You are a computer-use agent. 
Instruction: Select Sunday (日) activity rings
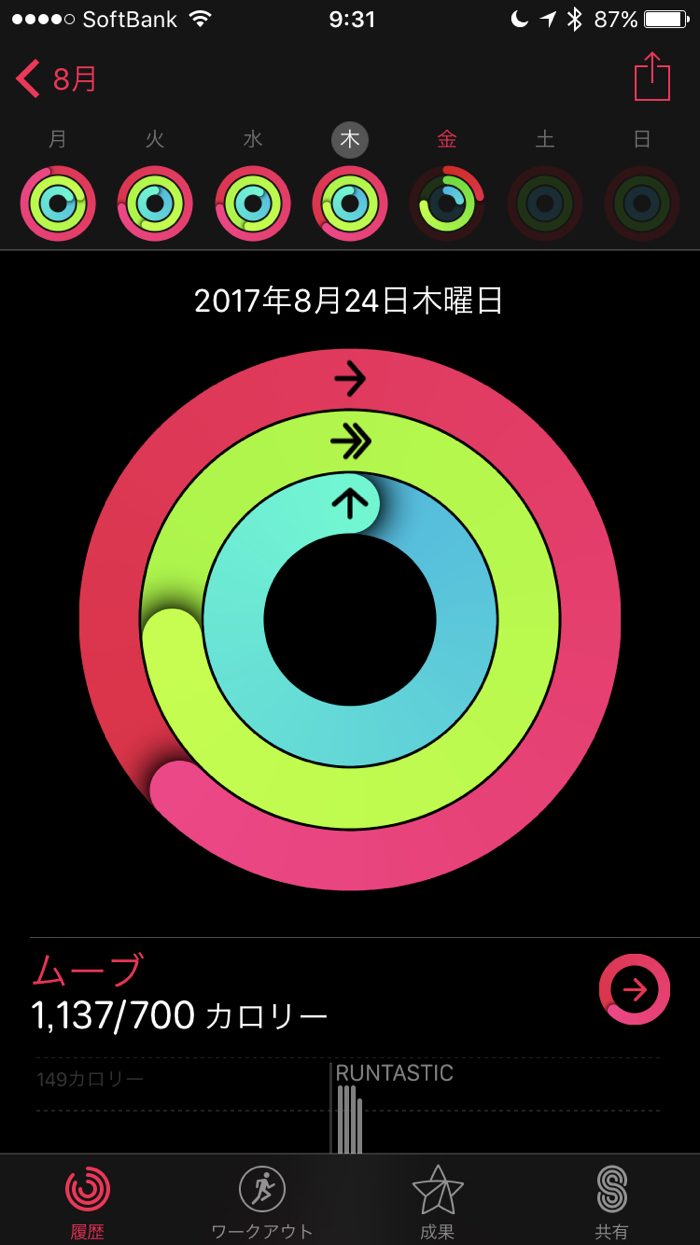pyautogui.click(x=642, y=204)
